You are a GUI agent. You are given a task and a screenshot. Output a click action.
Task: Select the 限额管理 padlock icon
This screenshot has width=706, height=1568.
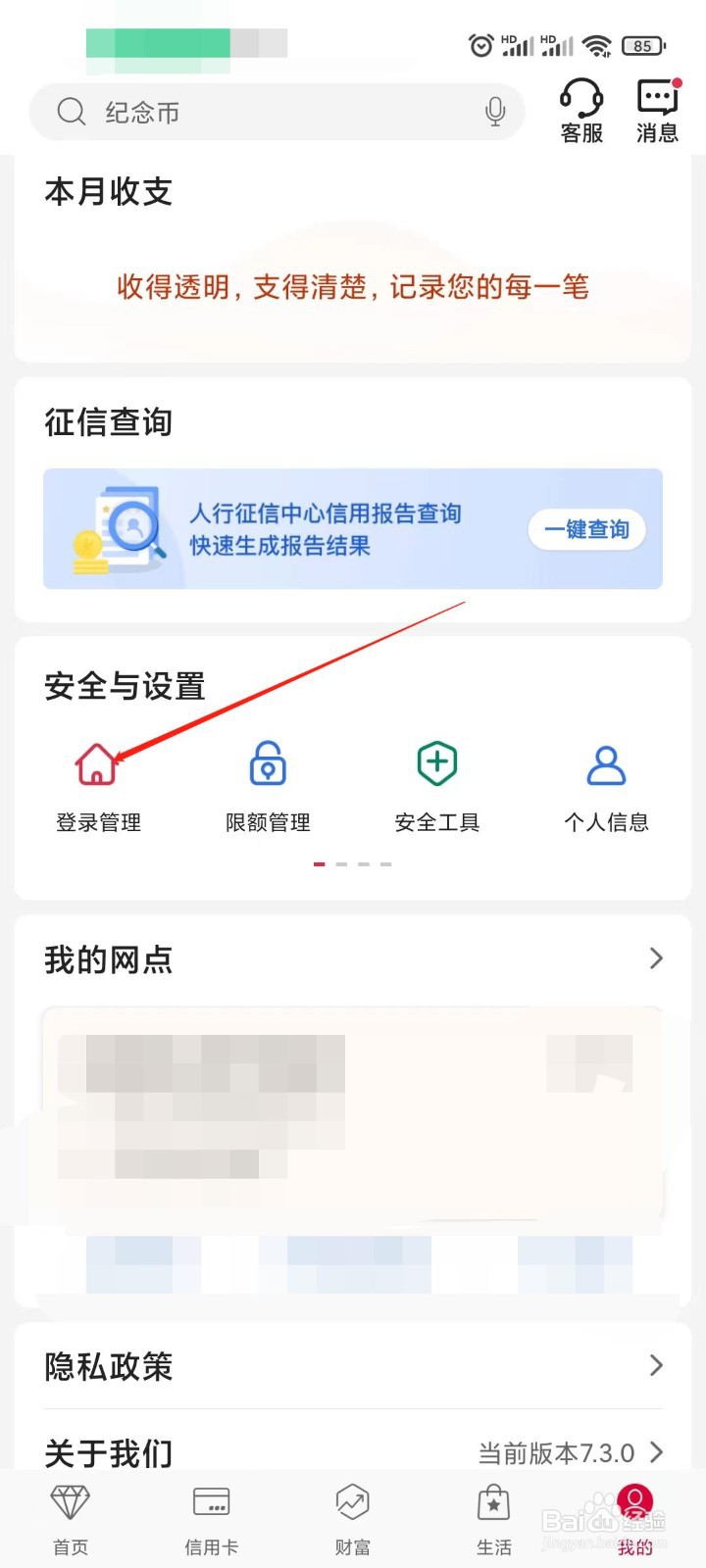267,762
